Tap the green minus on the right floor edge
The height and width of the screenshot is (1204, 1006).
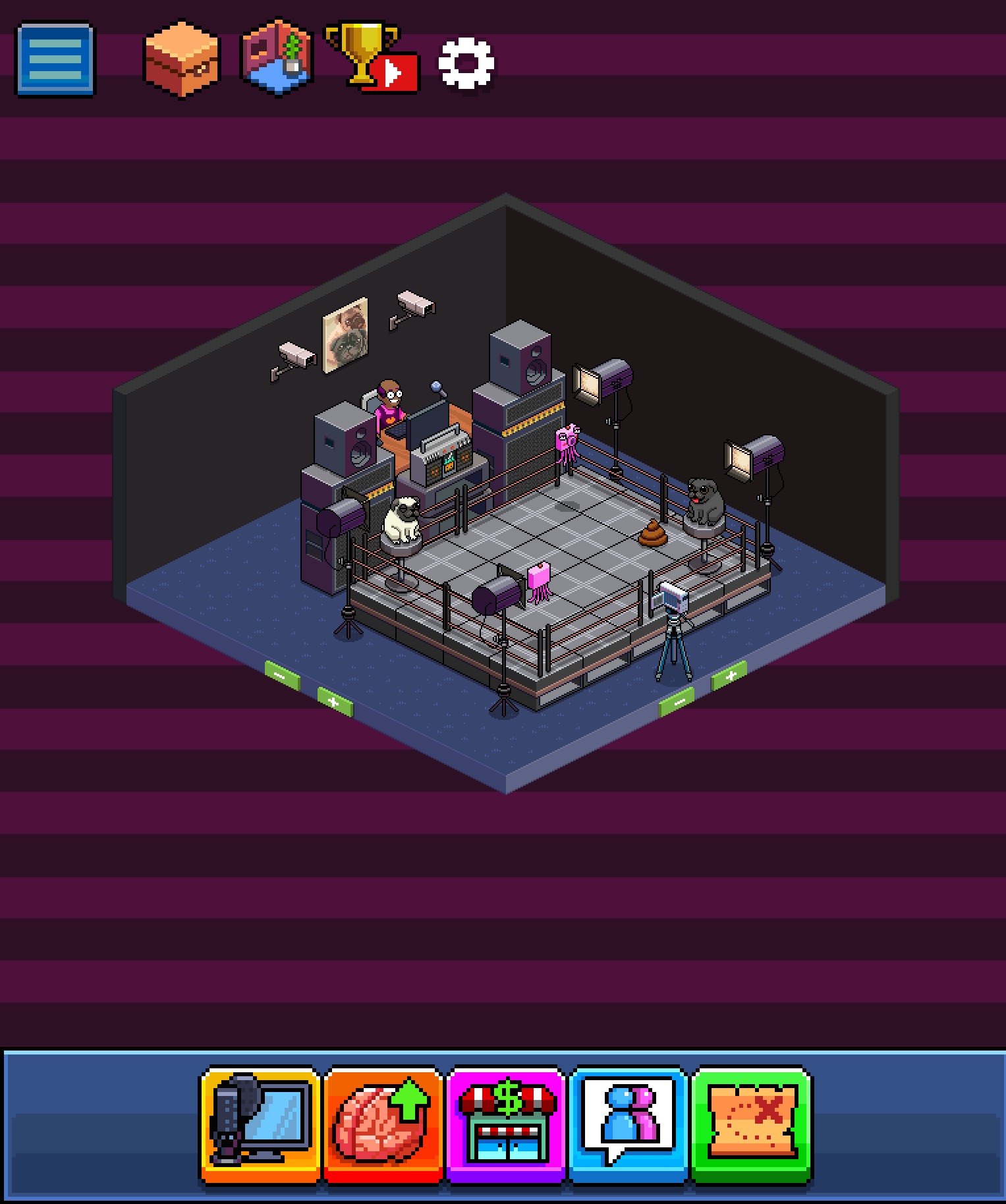(677, 702)
